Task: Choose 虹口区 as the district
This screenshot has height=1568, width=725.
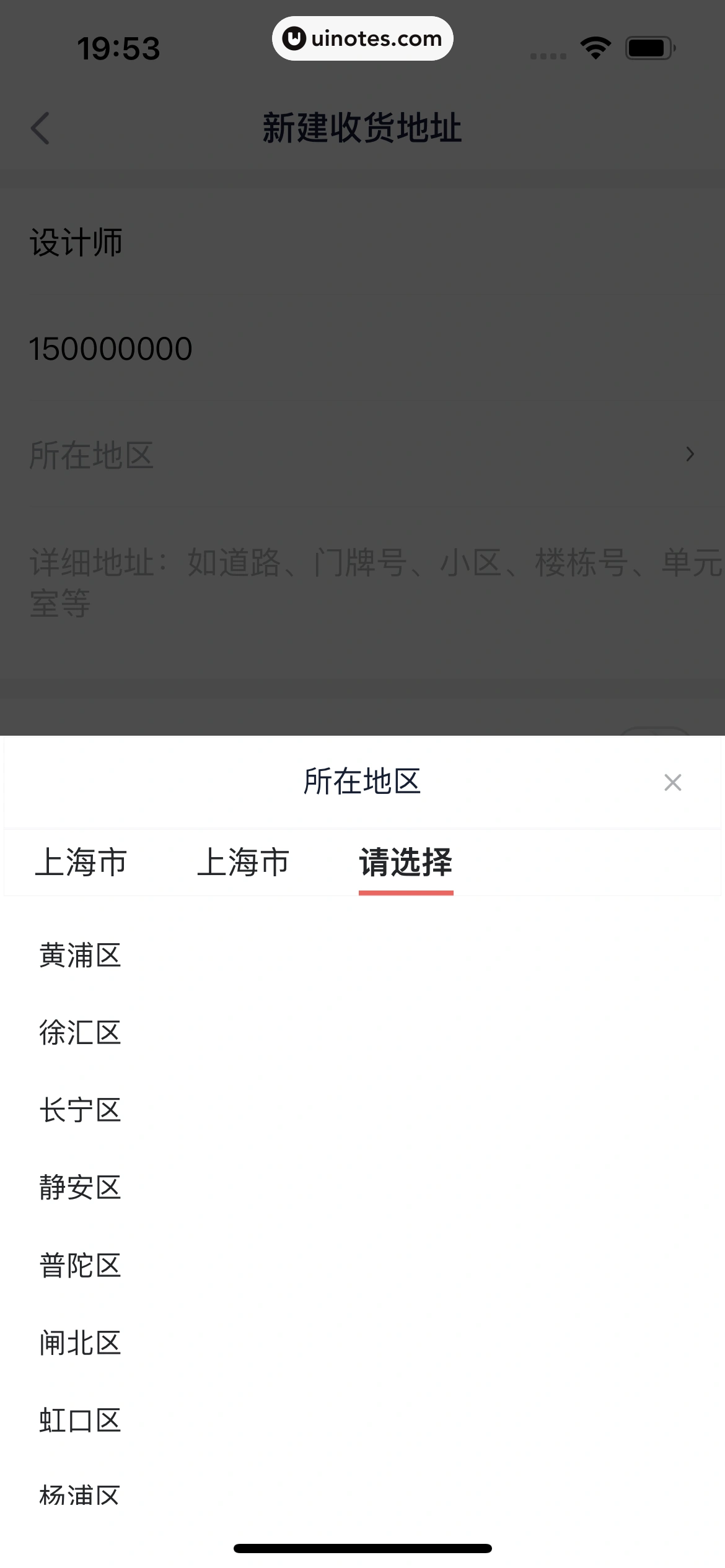Action: coord(80,1420)
